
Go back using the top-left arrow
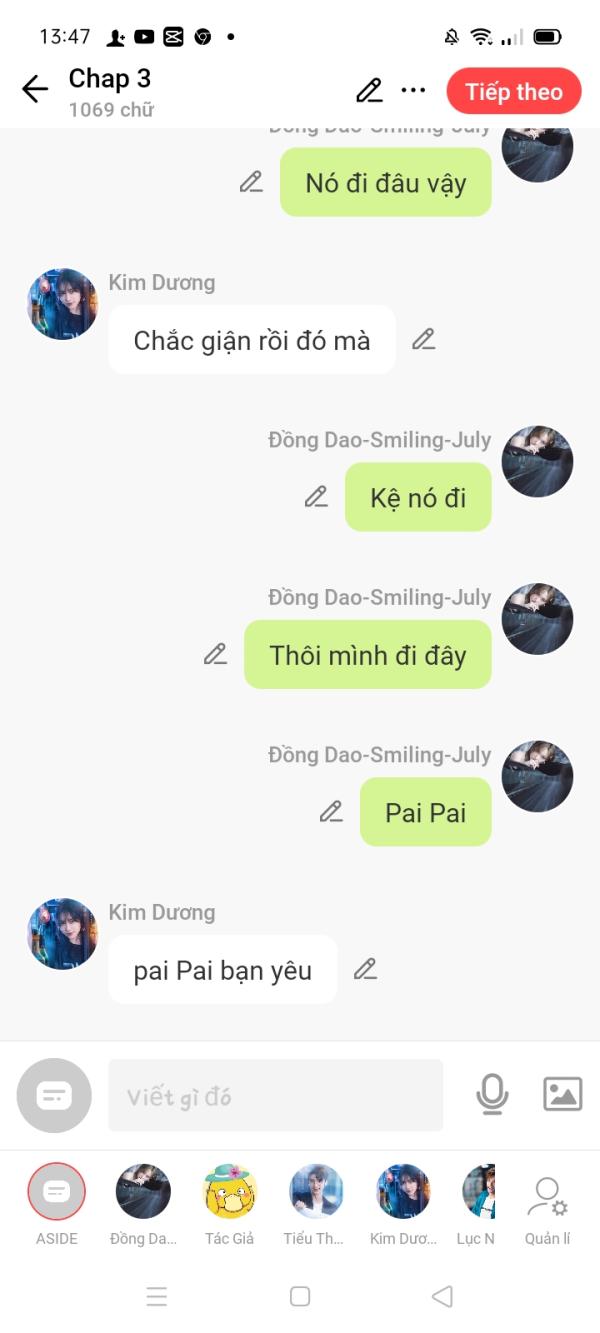[x=35, y=90]
